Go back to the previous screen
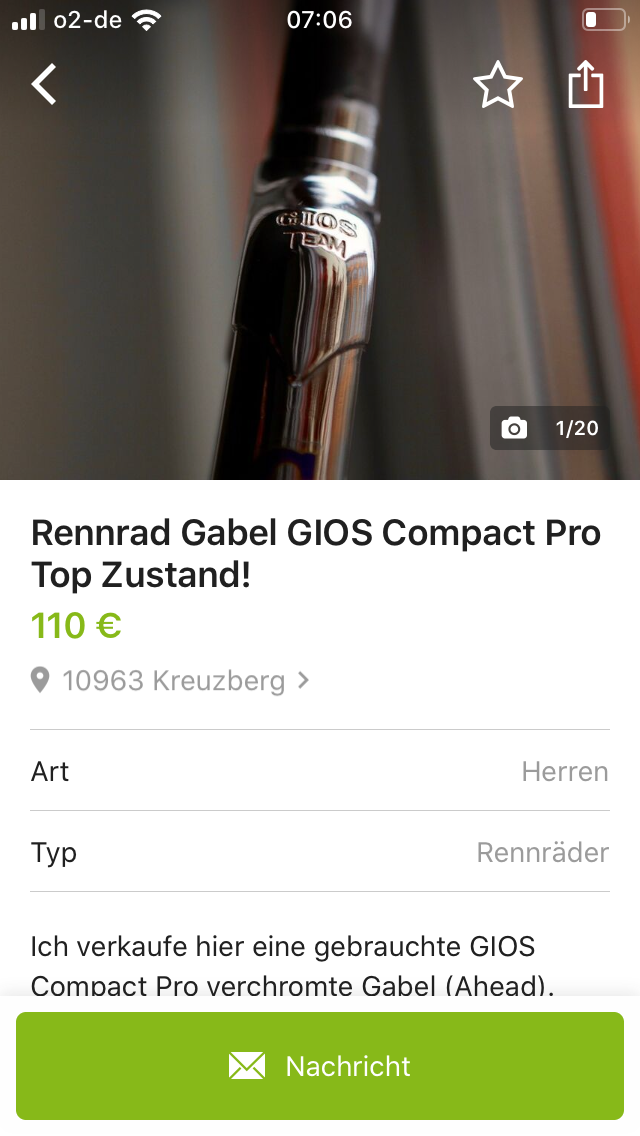Viewport: 640px width, 1136px height. 44,85
